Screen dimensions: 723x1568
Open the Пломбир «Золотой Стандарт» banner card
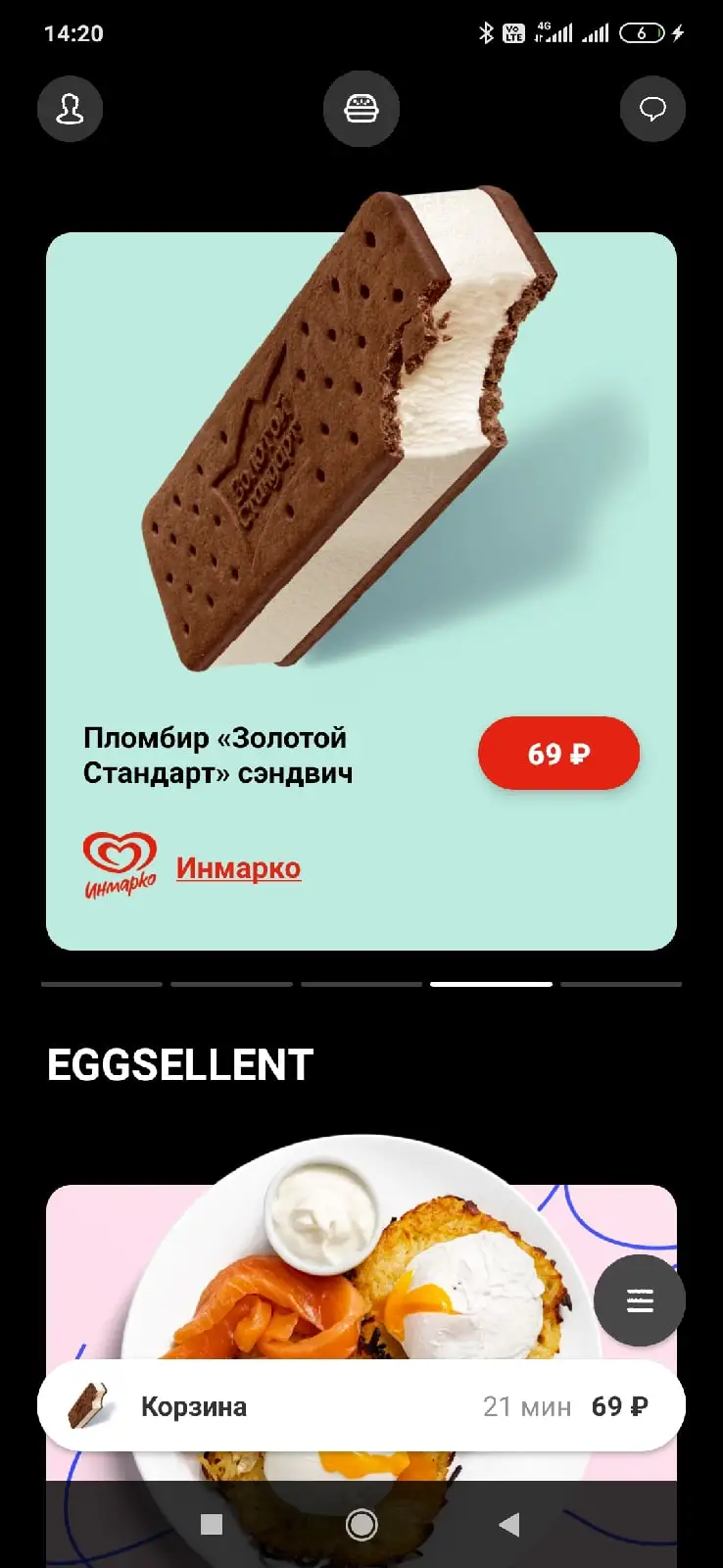point(361,591)
